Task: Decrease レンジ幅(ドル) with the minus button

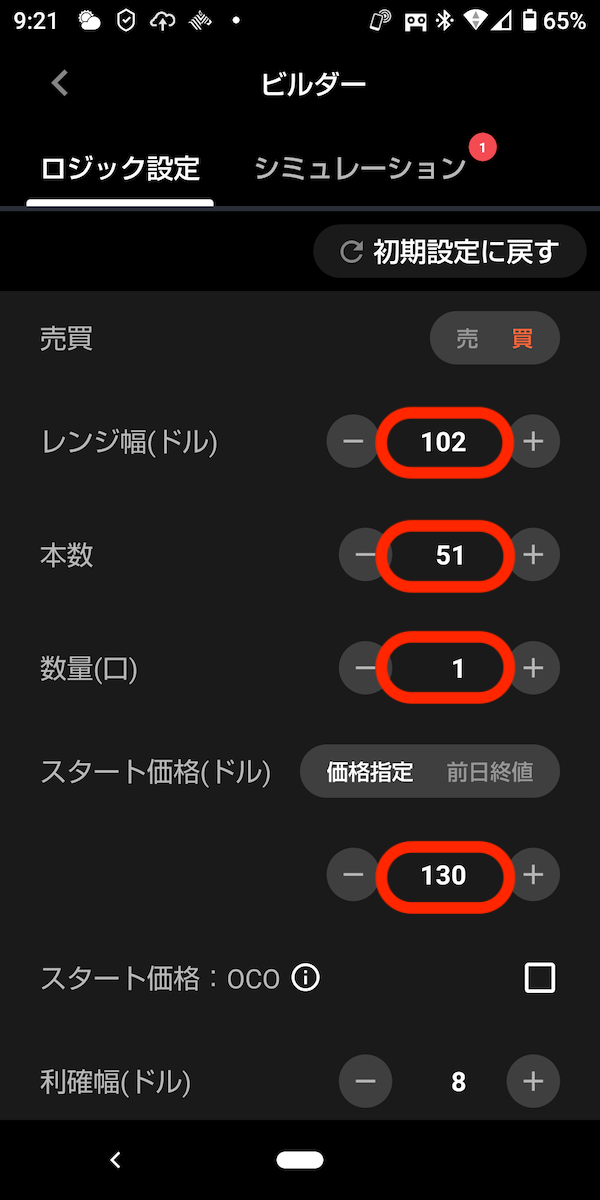Action: click(x=353, y=441)
